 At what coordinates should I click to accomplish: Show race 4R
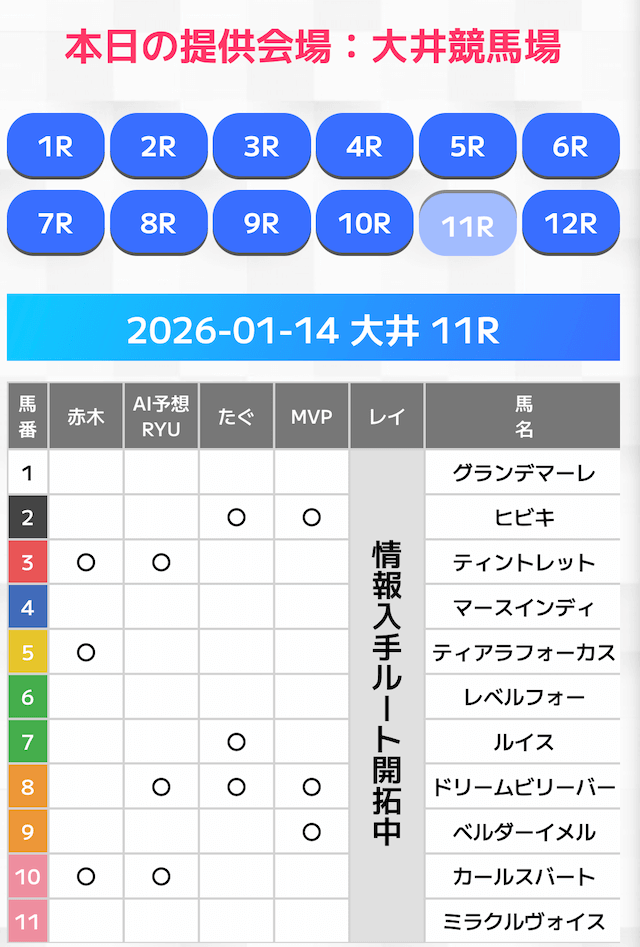coord(365,146)
